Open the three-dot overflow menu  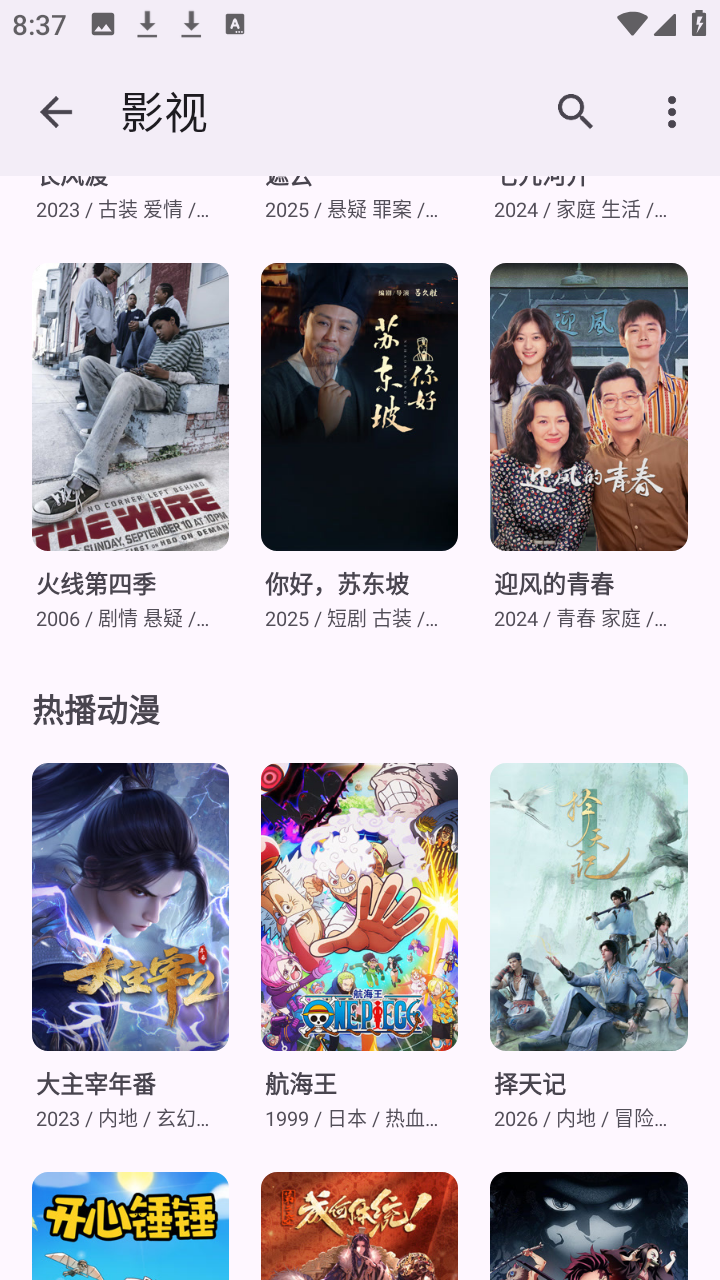pos(670,112)
